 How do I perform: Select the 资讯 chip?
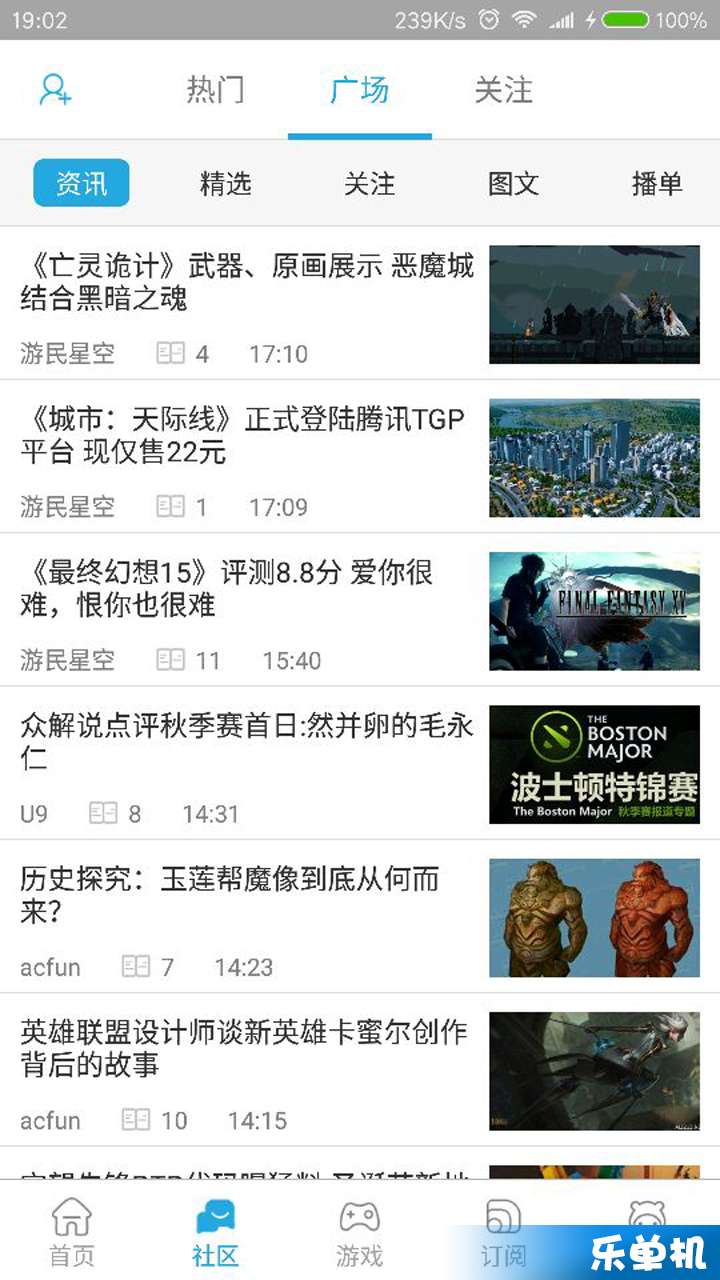81,183
